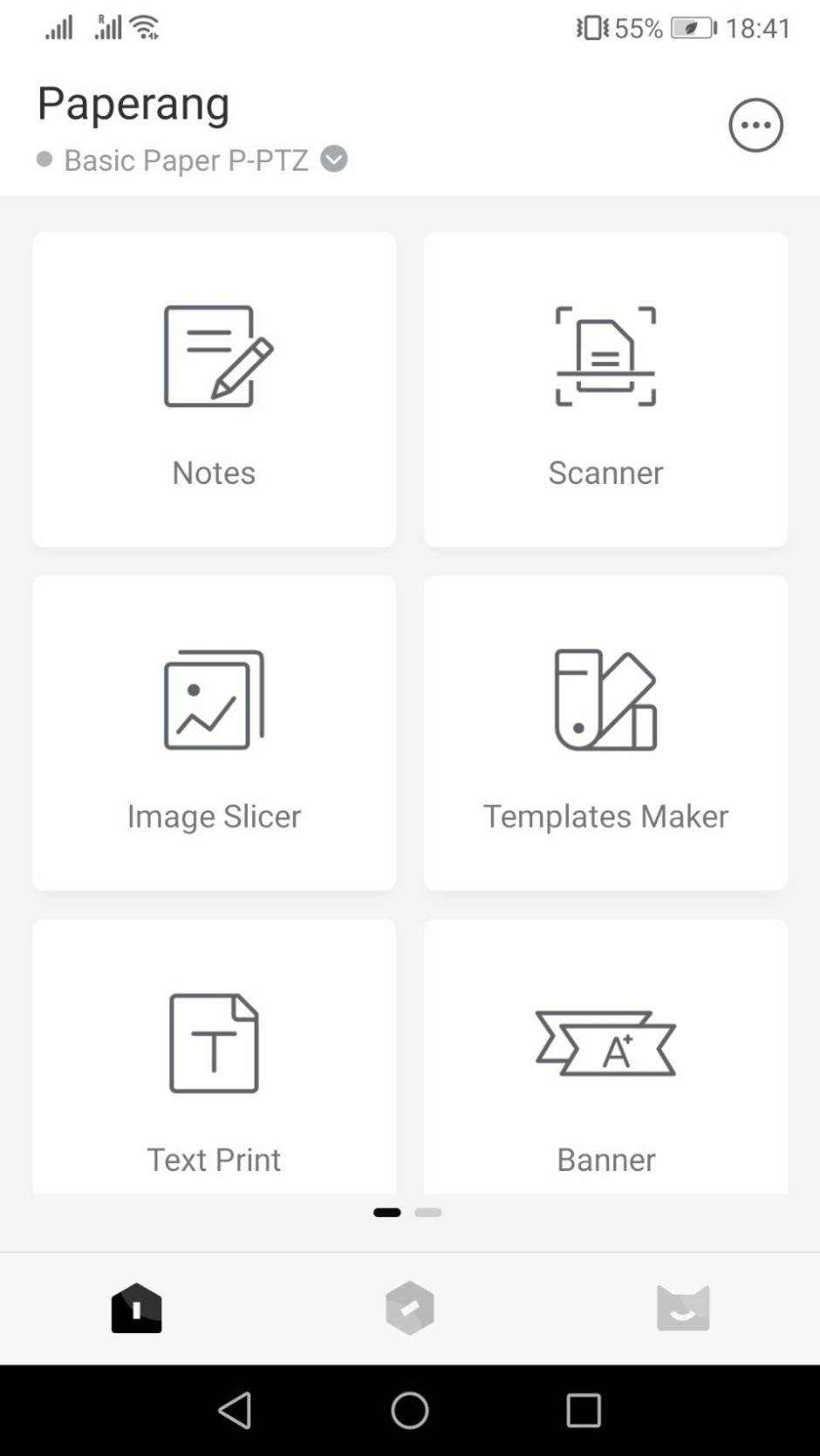
Task: Select the Image Slicer card
Action: coord(214,732)
